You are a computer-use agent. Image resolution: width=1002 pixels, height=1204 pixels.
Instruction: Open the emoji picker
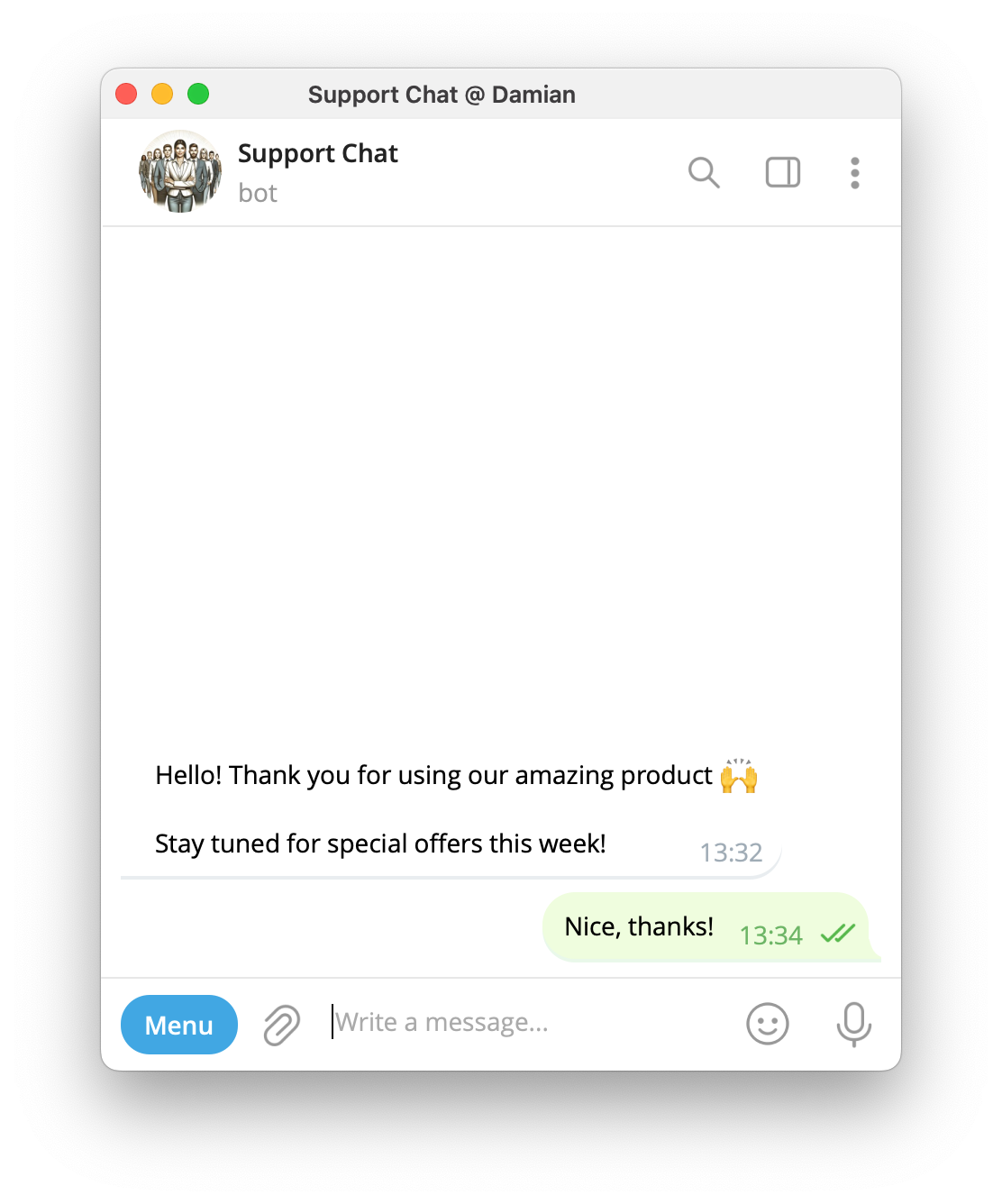point(768,1025)
